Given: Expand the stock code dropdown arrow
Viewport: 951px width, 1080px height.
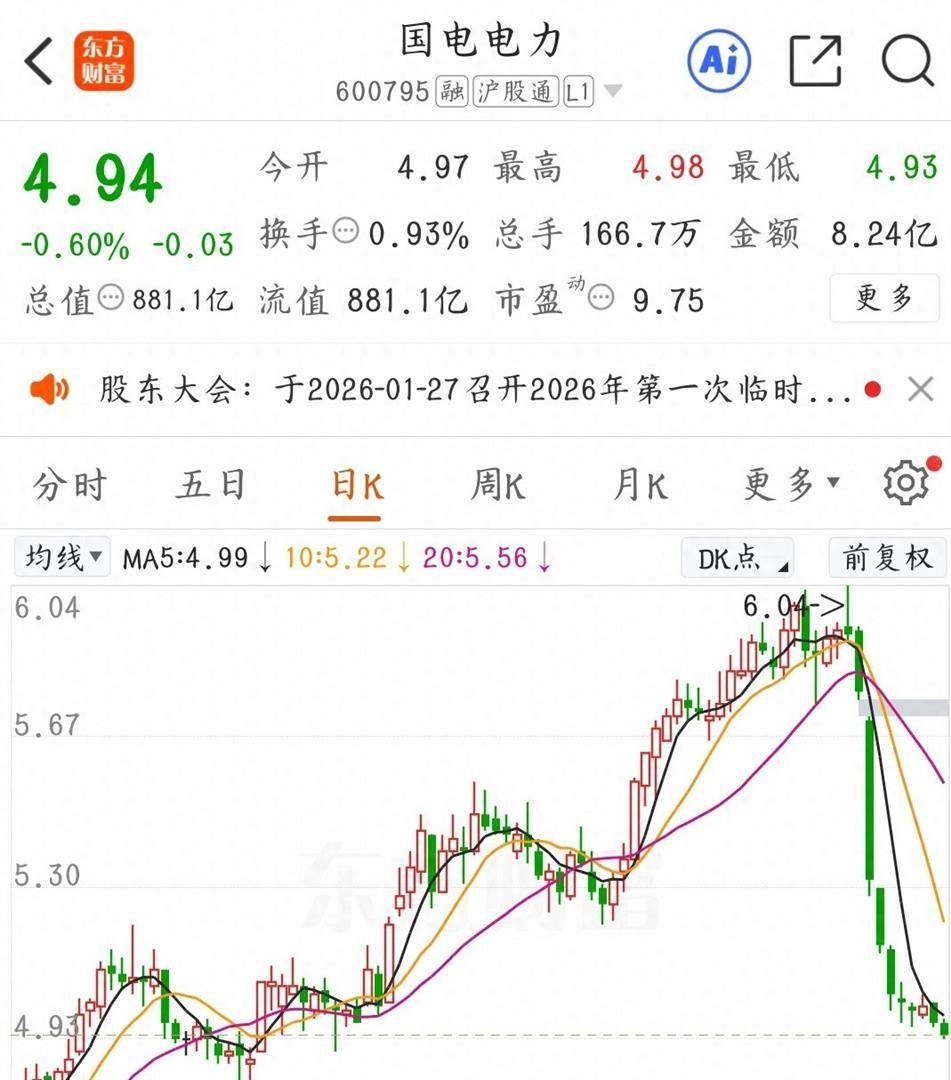Looking at the screenshot, I should coord(613,92).
